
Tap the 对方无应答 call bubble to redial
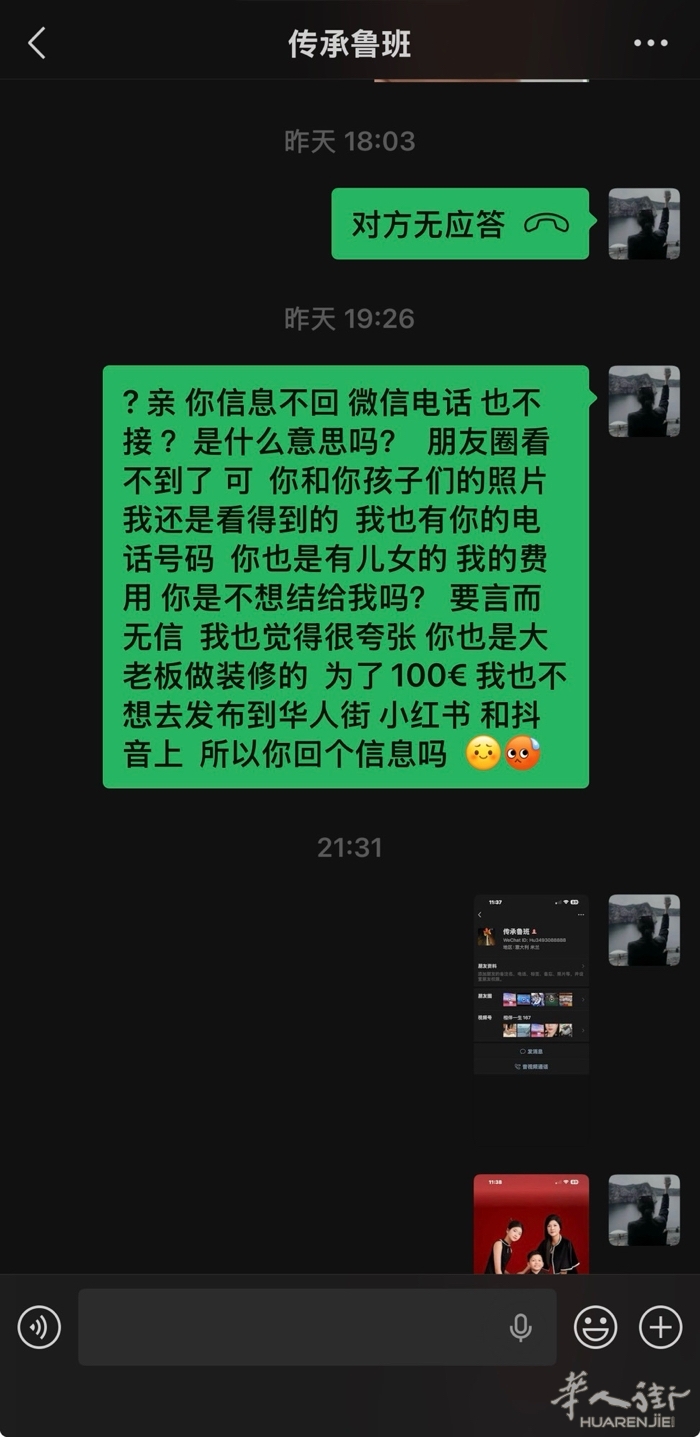tap(460, 224)
